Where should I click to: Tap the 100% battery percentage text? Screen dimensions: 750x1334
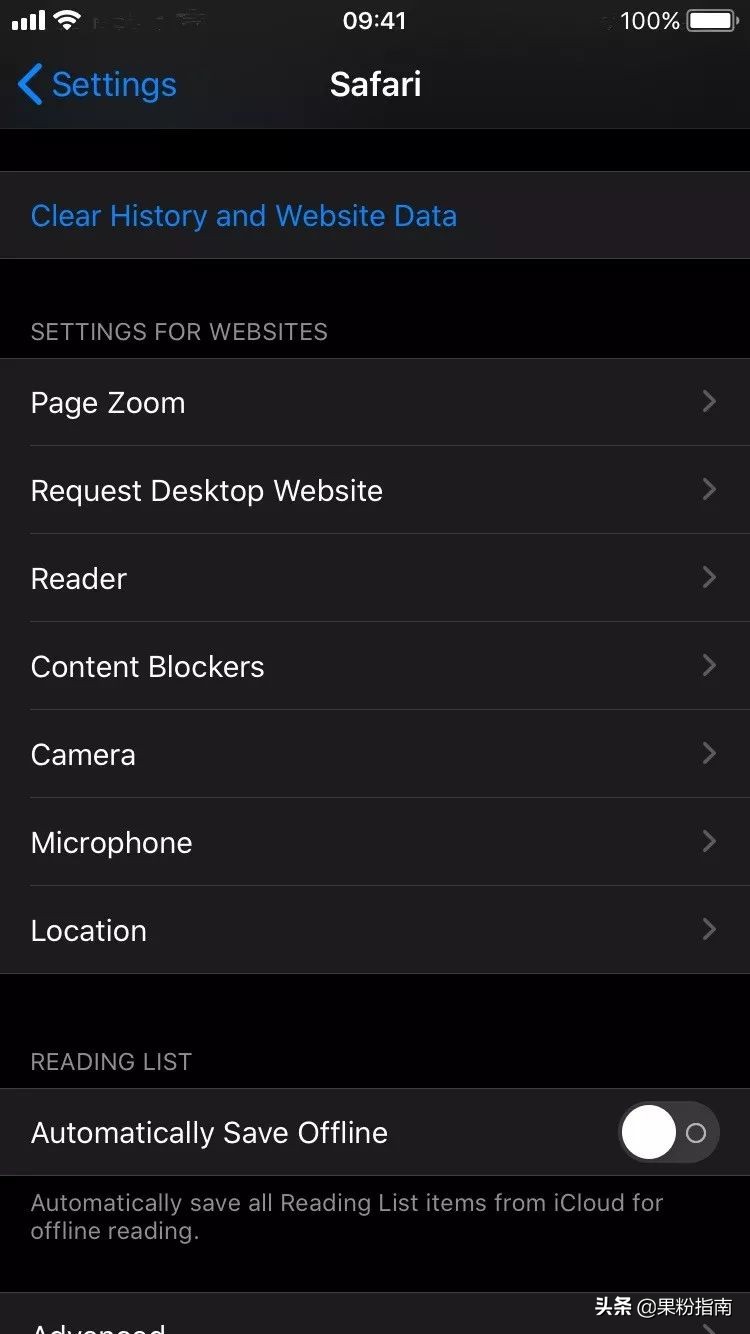[x=650, y=20]
